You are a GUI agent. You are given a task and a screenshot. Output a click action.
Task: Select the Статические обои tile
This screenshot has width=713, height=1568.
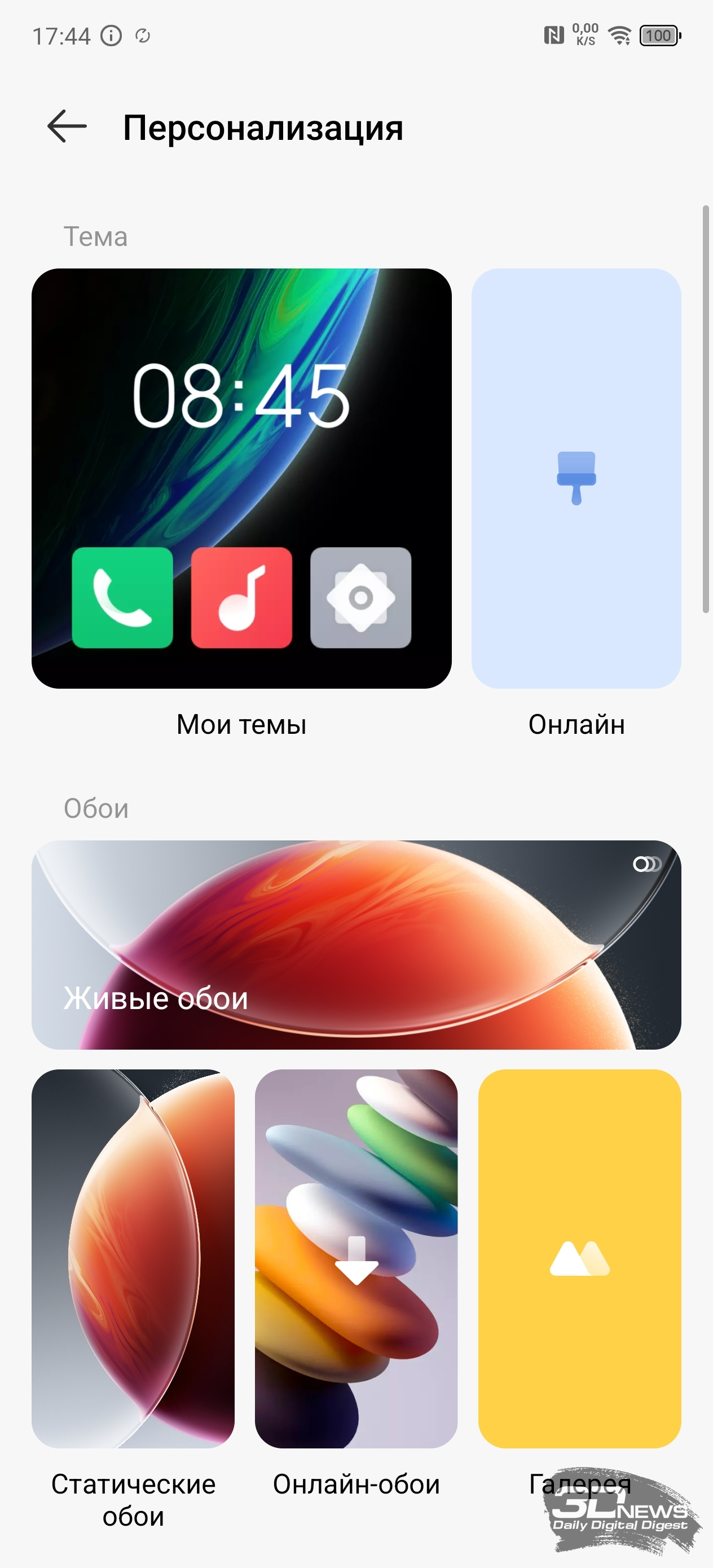133,1258
